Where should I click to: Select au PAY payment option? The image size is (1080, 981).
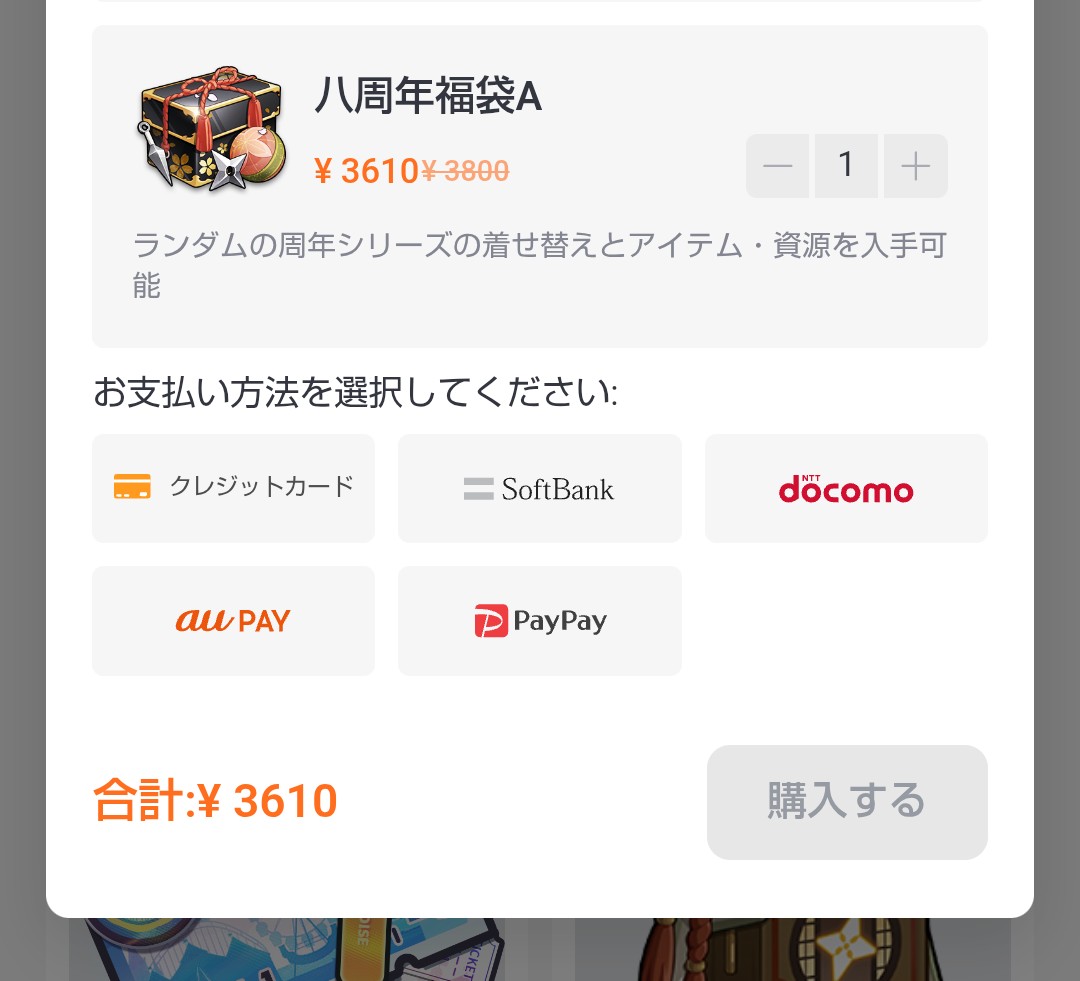tap(233, 621)
